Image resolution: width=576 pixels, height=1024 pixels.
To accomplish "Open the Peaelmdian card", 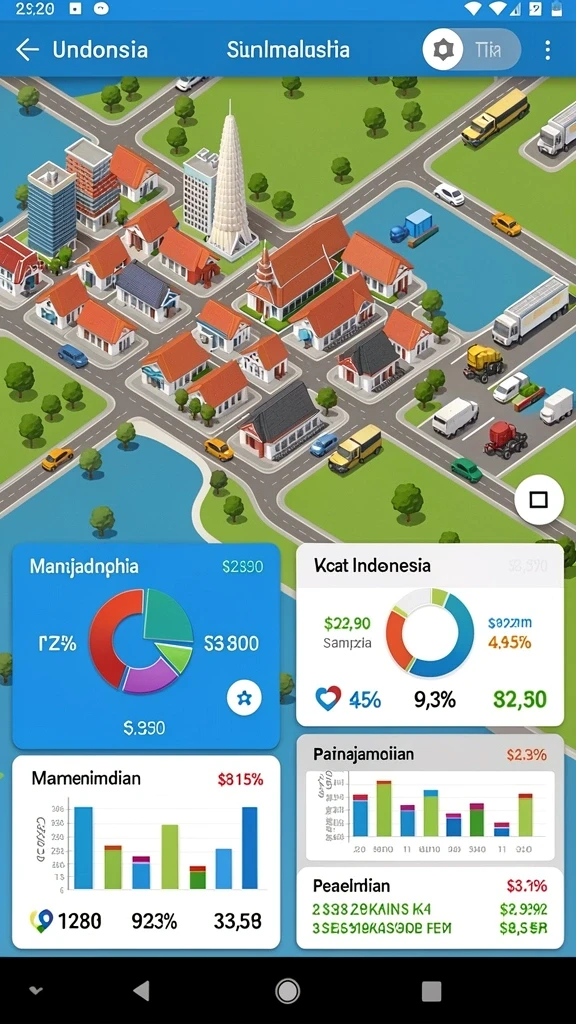I will pyautogui.click(x=430, y=908).
